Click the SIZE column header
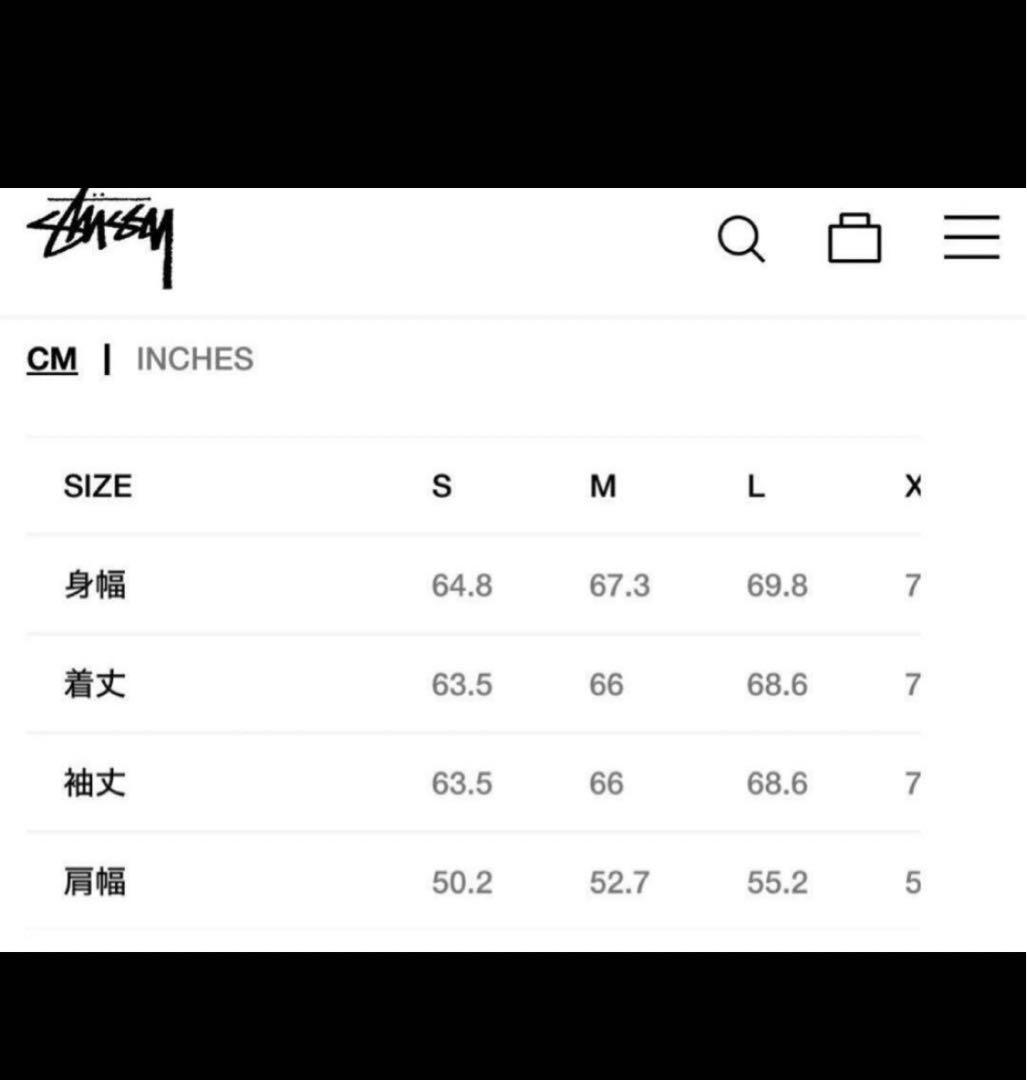The width and height of the screenshot is (1027, 1080). click(x=98, y=487)
